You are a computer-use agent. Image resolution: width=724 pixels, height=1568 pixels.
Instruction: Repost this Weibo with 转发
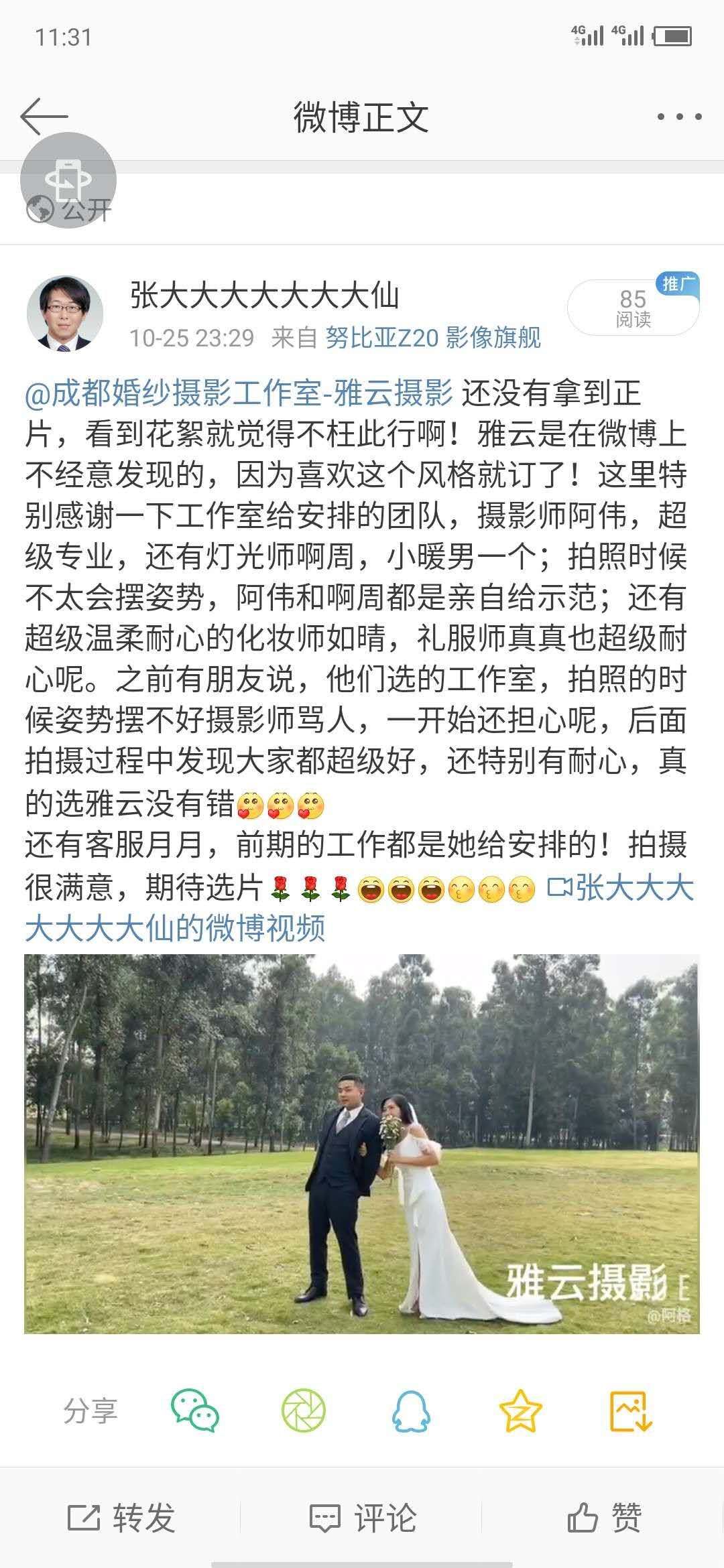[122, 1518]
